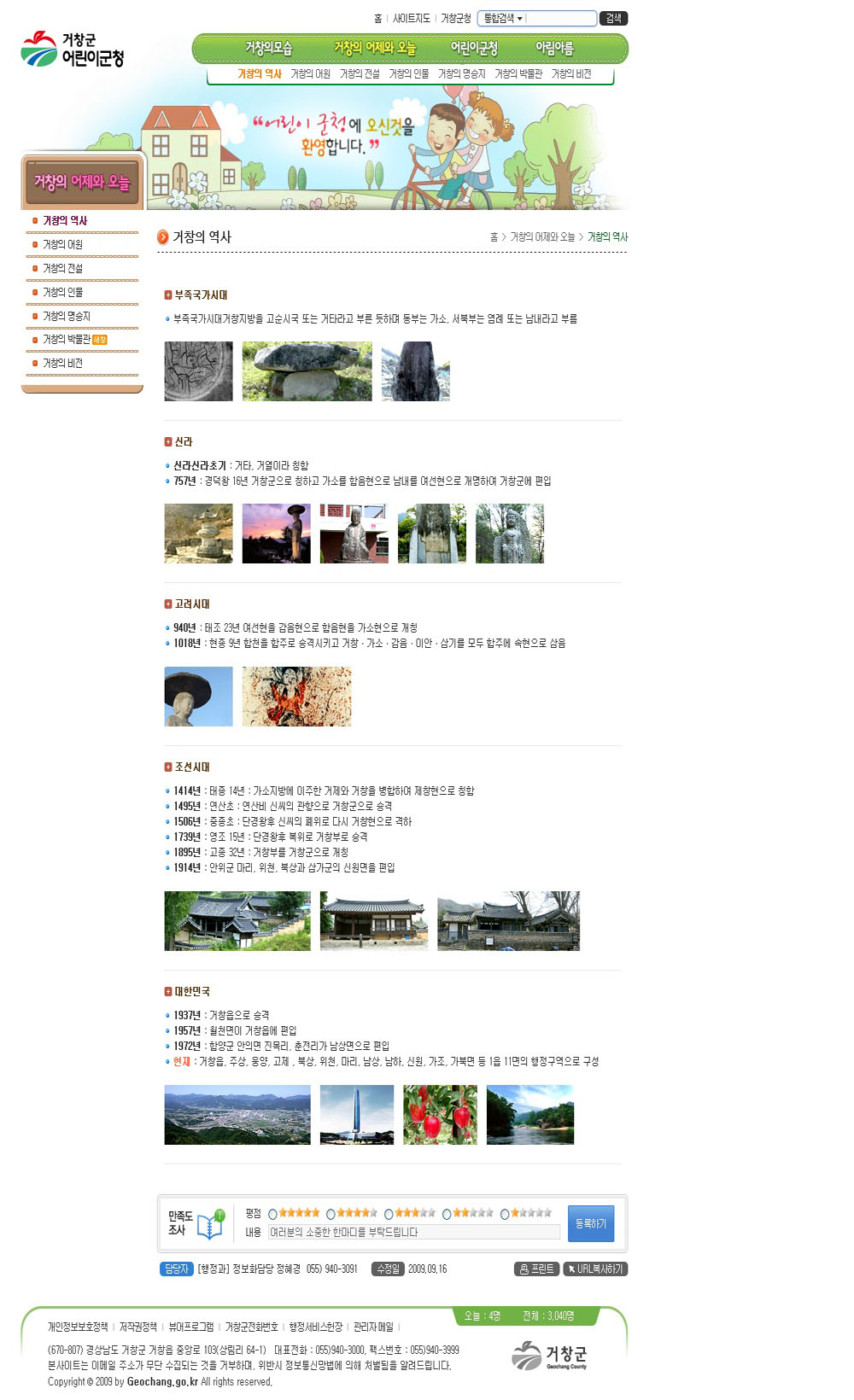Select the five-star satisfaction rating
Screen dimensions: 854x1400
273,1214
